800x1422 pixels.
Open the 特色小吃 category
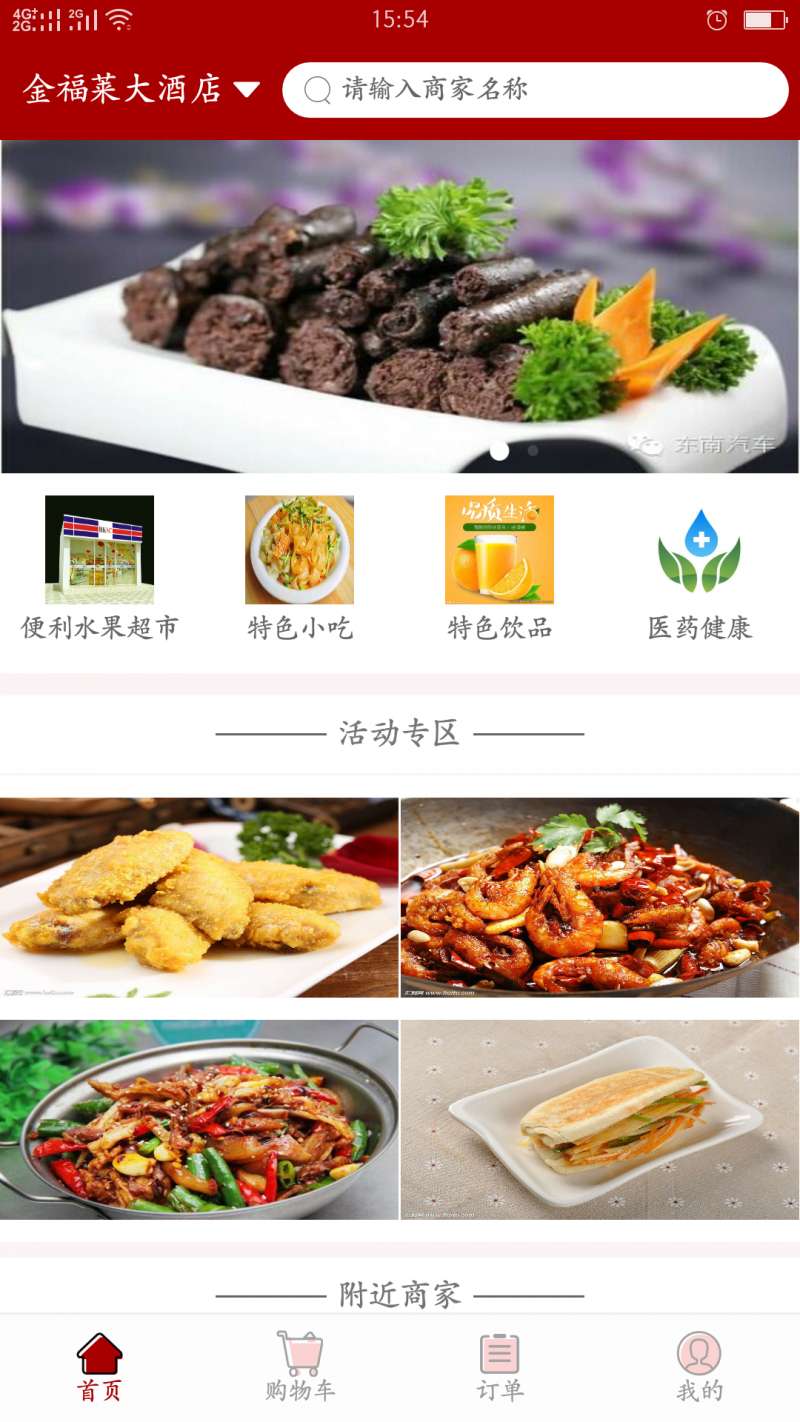click(x=300, y=567)
